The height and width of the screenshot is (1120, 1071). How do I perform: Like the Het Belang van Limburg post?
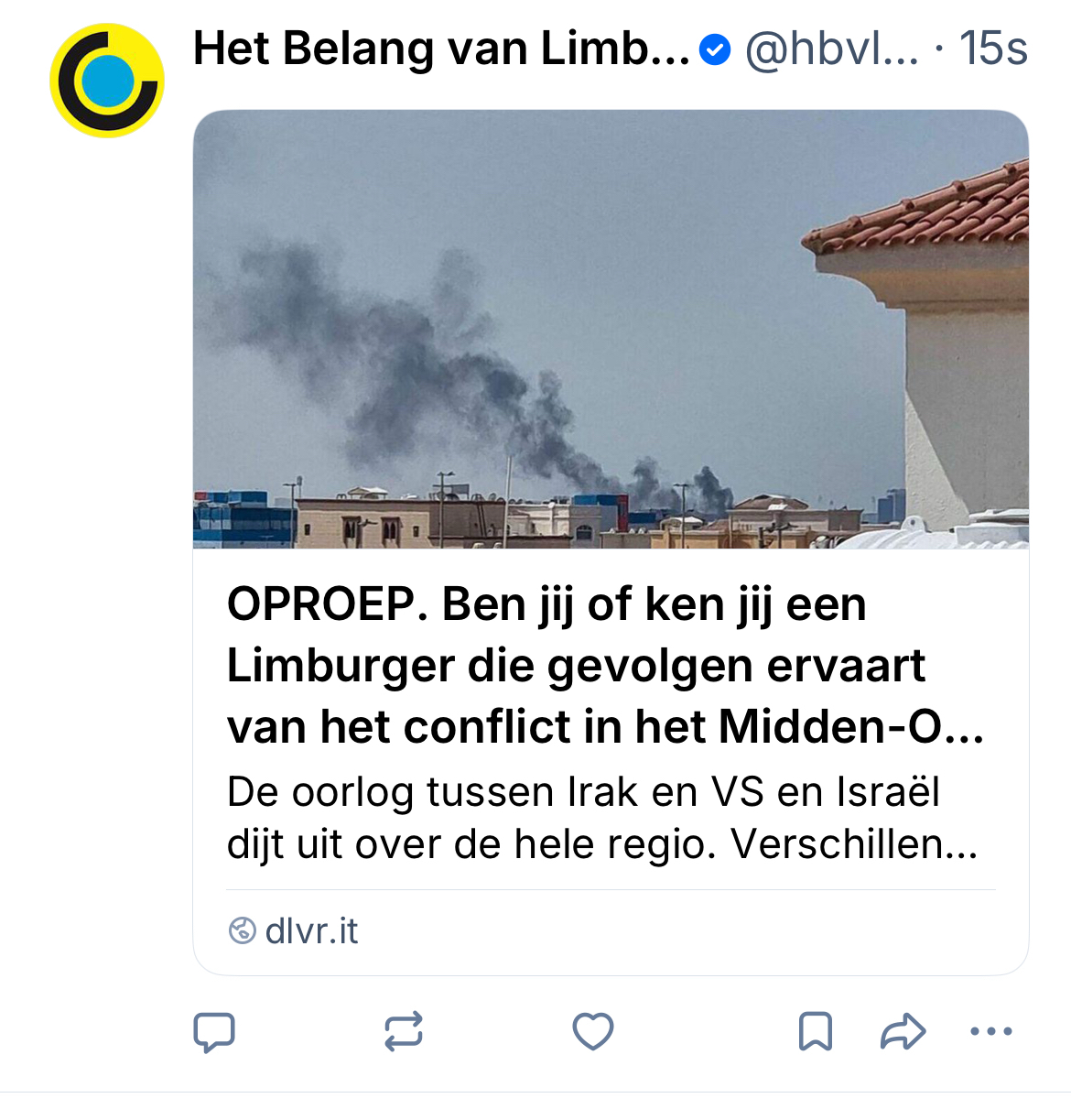click(x=592, y=1032)
